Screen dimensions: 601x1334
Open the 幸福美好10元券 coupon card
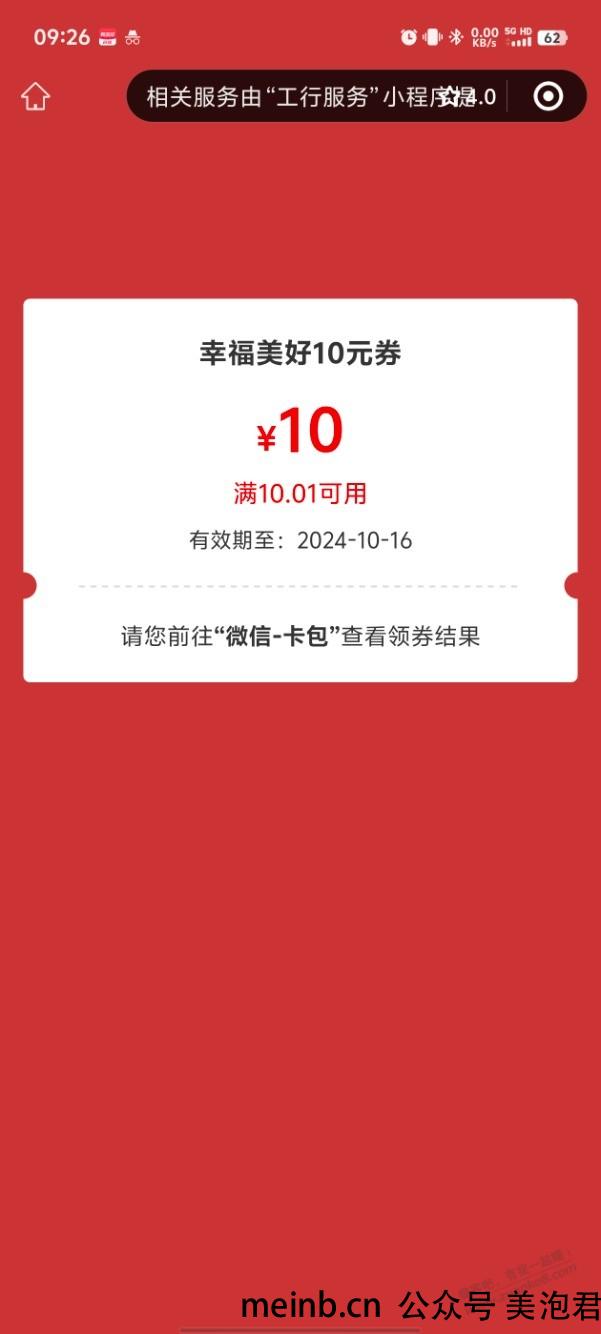tap(300, 490)
